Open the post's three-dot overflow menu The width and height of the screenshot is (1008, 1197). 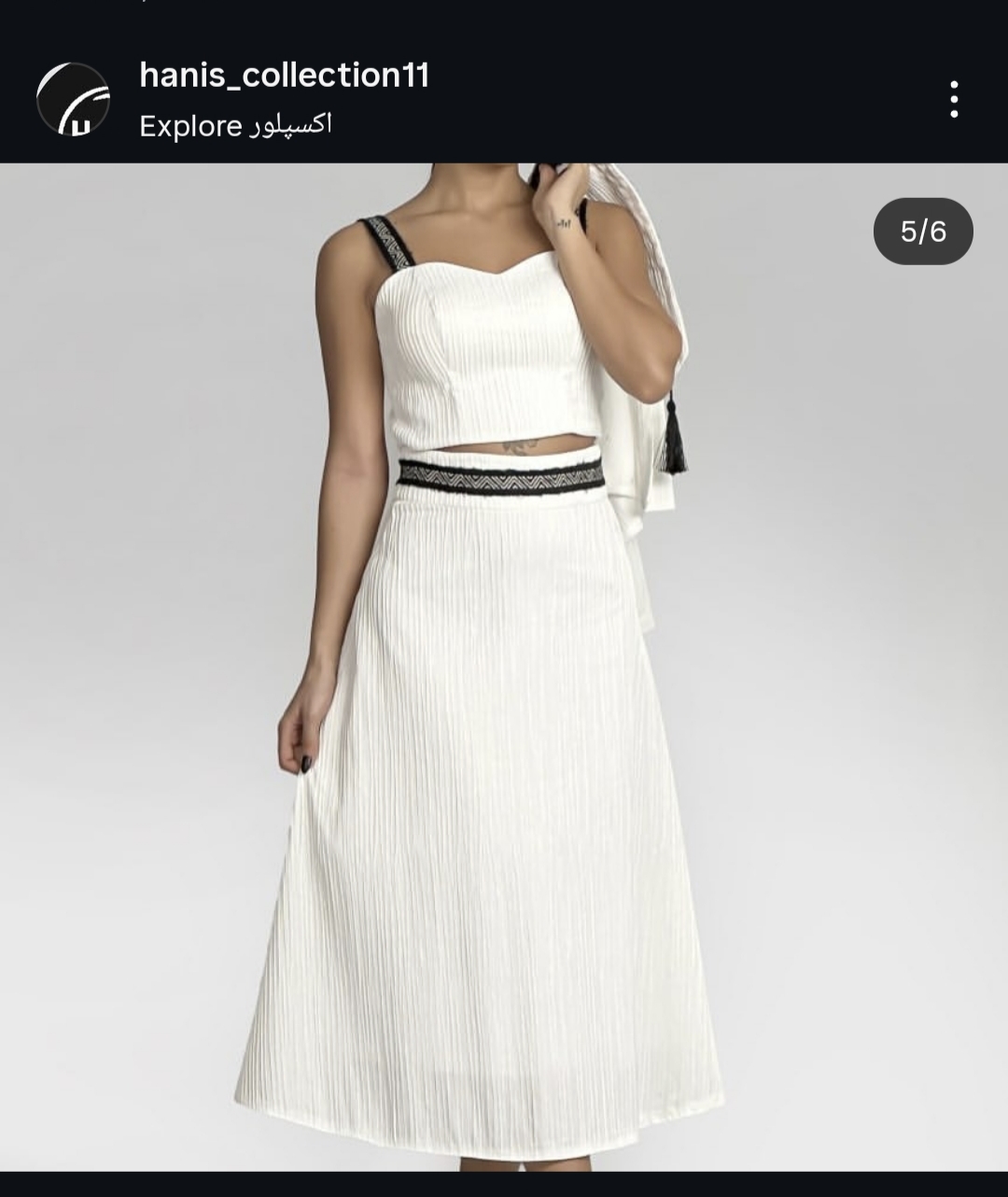click(x=953, y=99)
